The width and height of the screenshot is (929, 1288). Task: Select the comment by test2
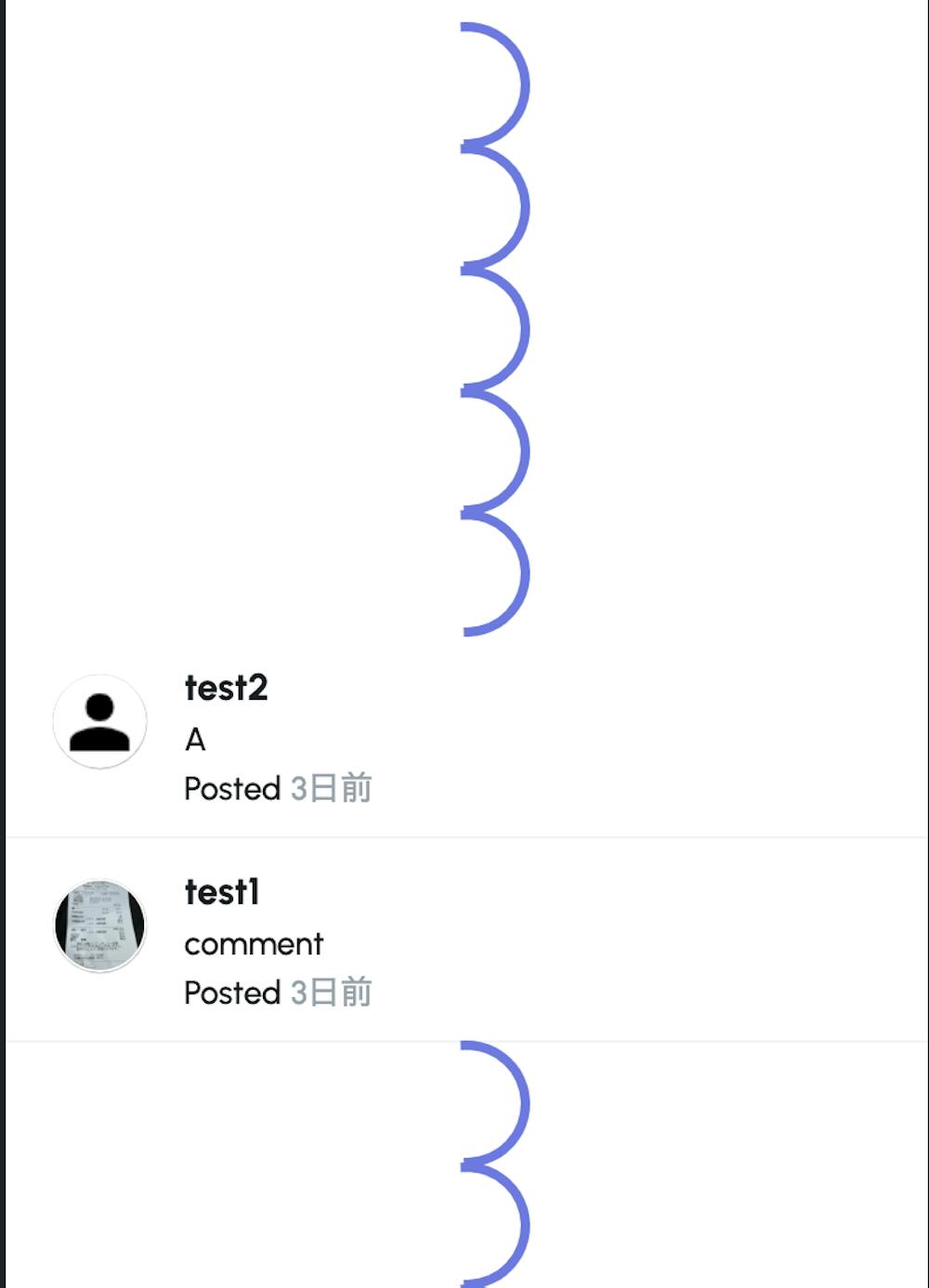(x=195, y=740)
